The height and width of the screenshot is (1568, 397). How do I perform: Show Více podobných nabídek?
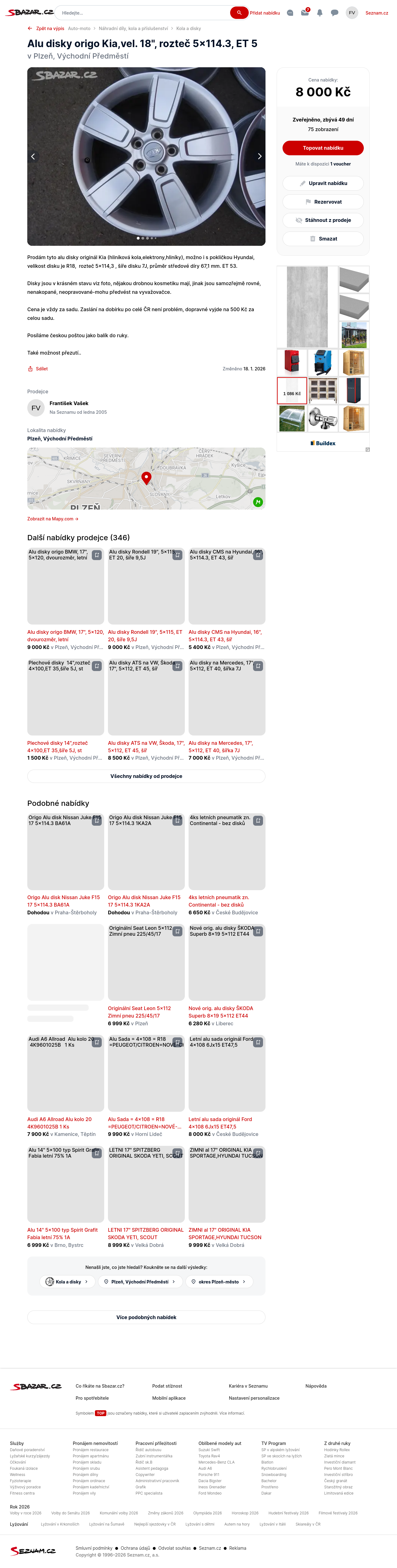pyautogui.click(x=146, y=1317)
